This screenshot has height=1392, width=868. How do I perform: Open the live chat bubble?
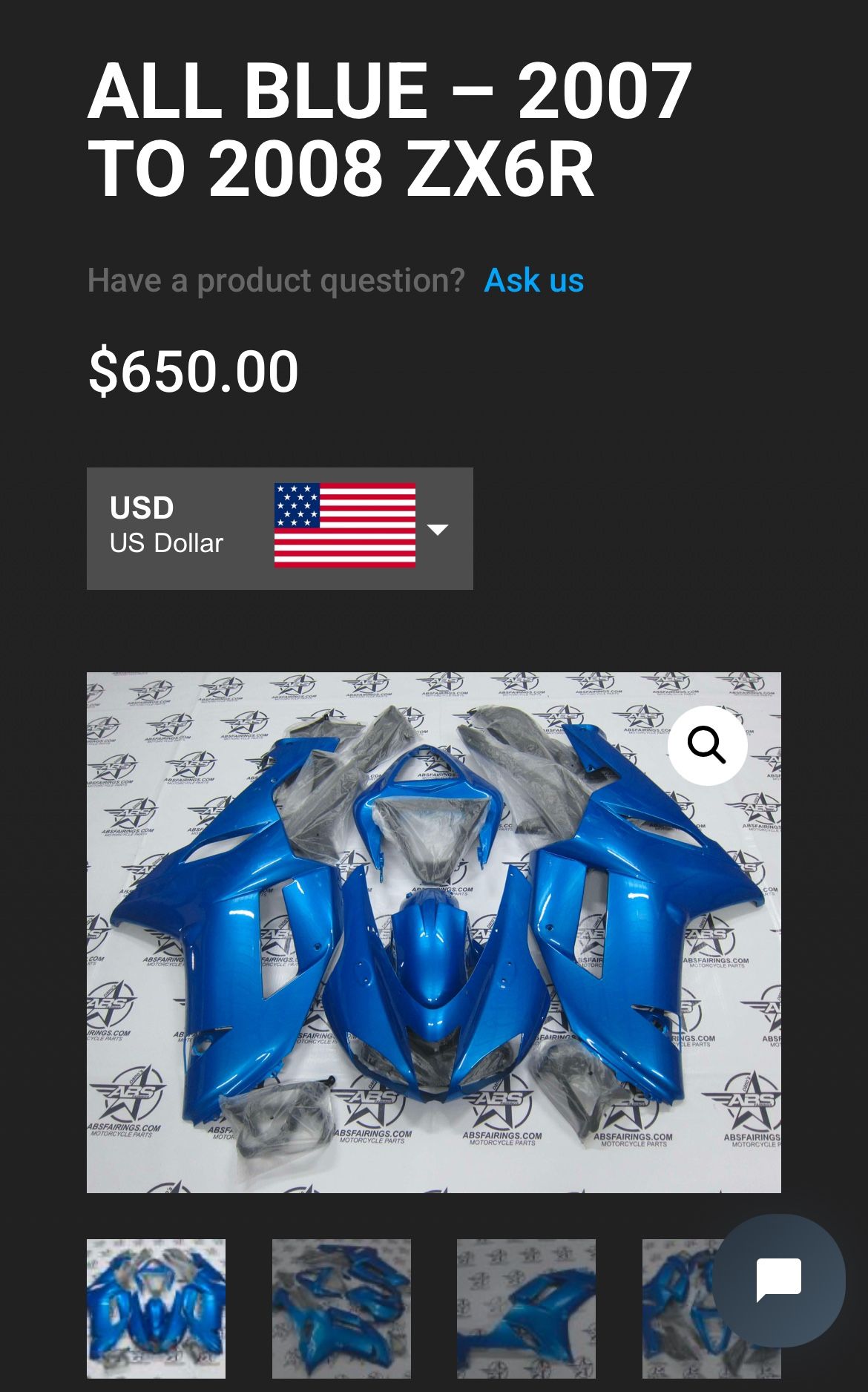[x=778, y=1280]
